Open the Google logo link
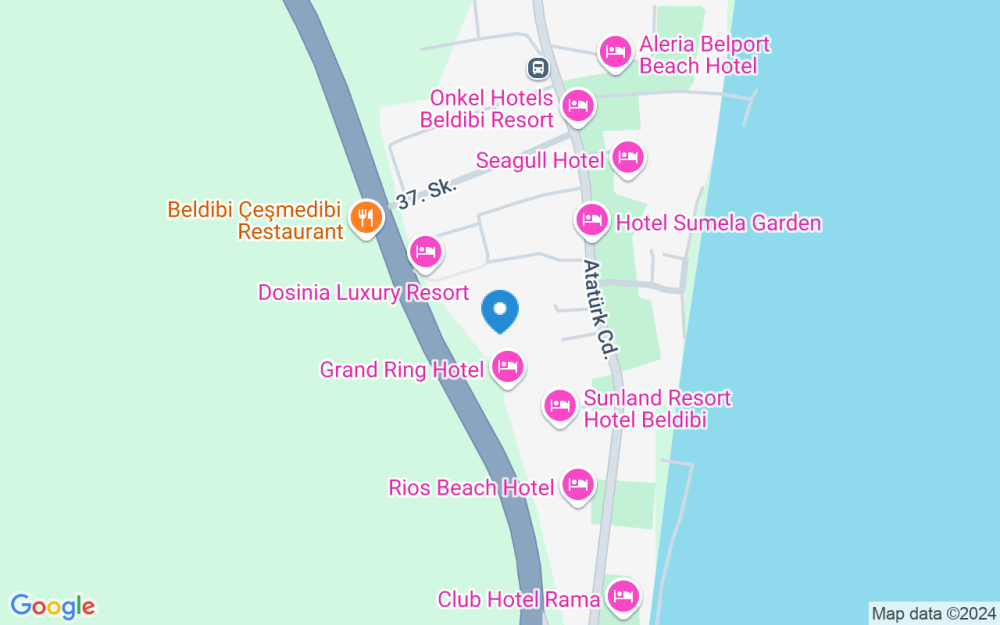Viewport: 1000px width, 625px height. coord(52,605)
